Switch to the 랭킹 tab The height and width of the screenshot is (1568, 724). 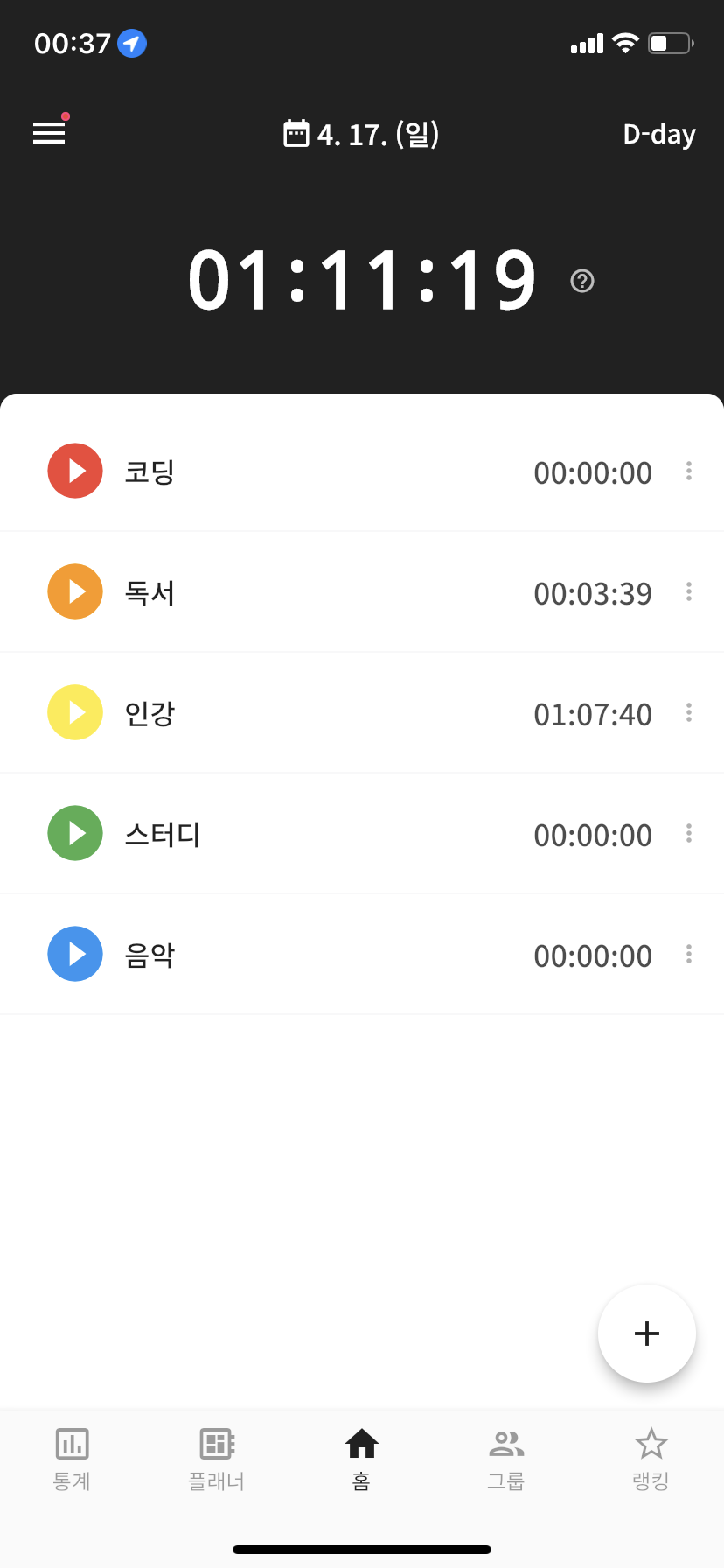tap(651, 1459)
